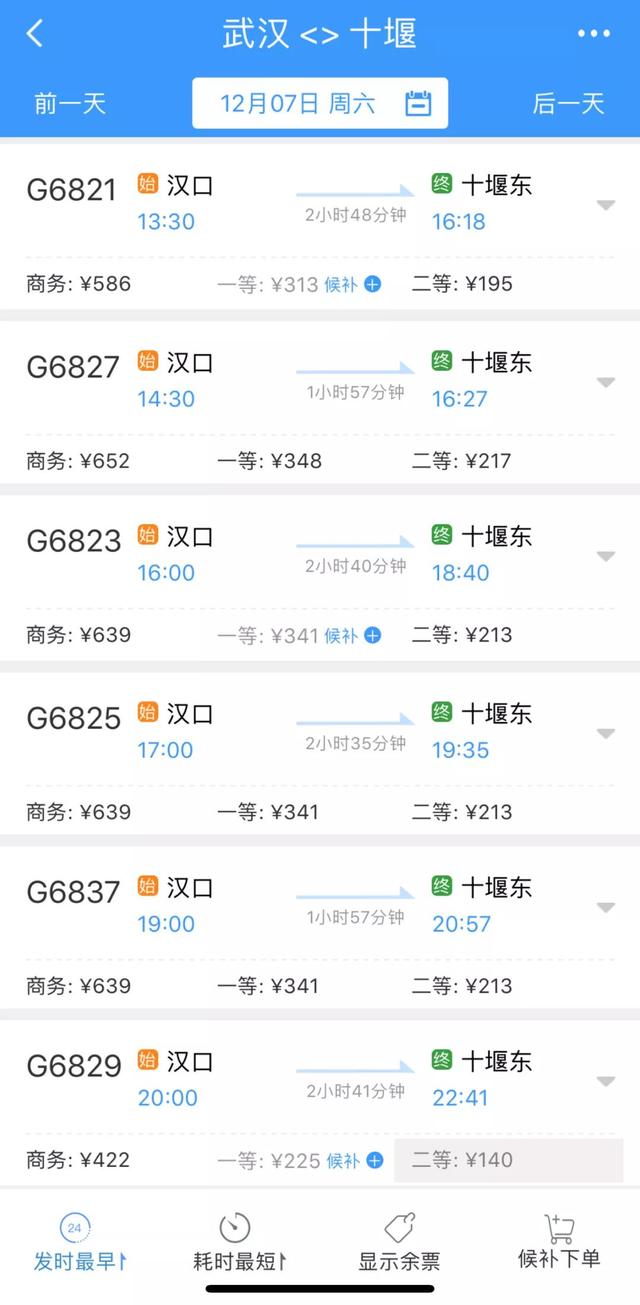The image size is (640, 1305).
Task: Go to the previous day (前一天)
Action: 70,103
